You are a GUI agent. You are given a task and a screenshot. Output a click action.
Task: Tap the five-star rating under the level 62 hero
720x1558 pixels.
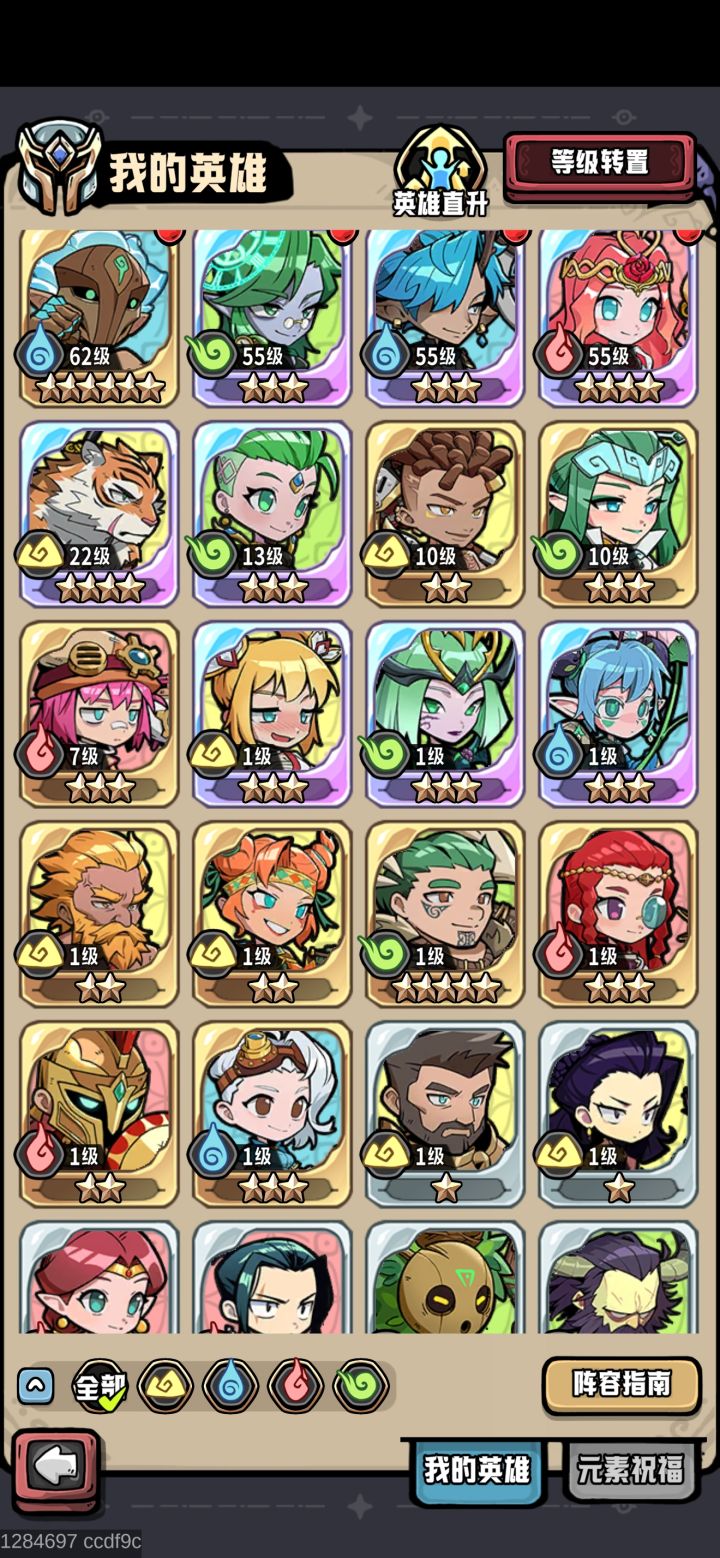[97, 388]
